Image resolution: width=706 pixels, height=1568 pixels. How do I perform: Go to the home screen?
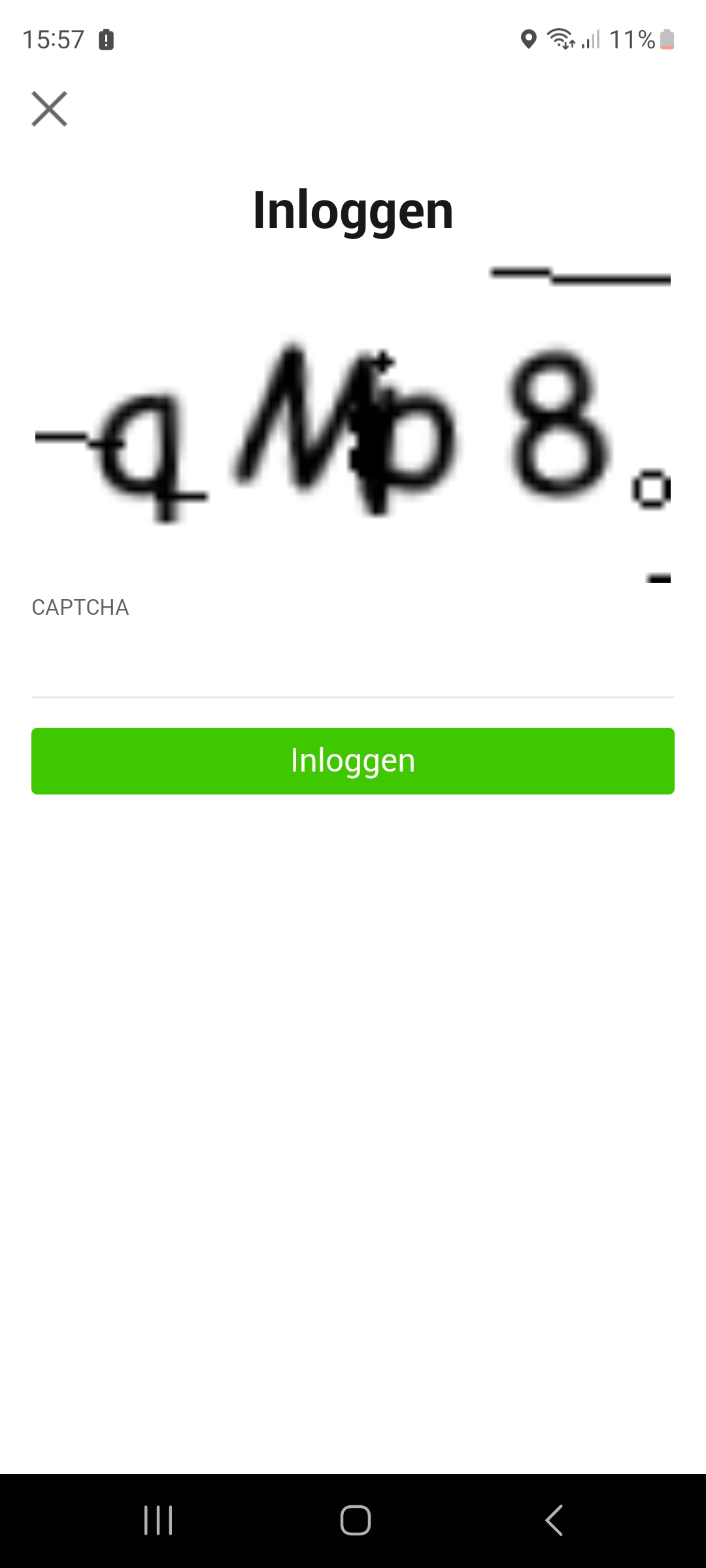[355, 1520]
